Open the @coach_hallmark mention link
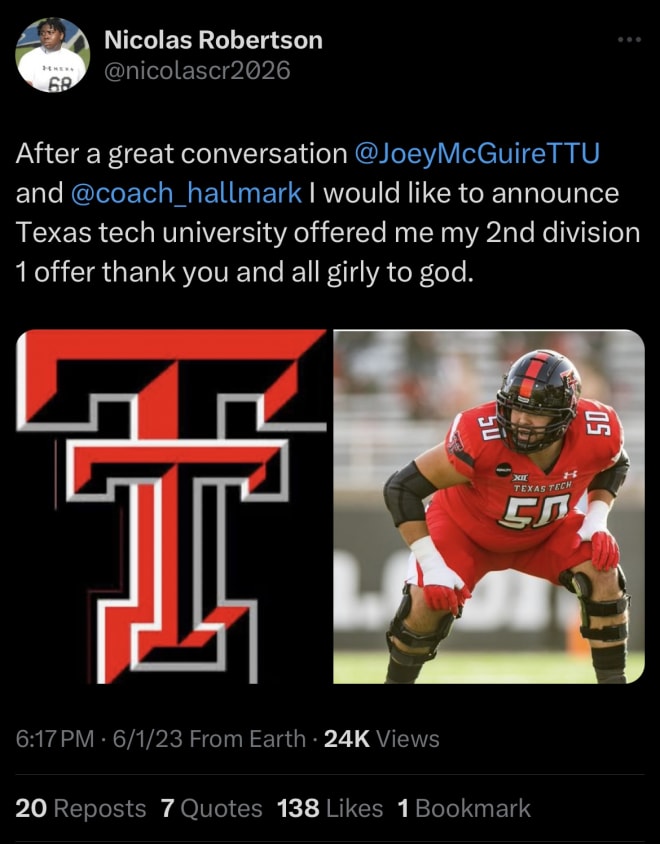The height and width of the screenshot is (844, 660). pyautogui.click(x=186, y=192)
